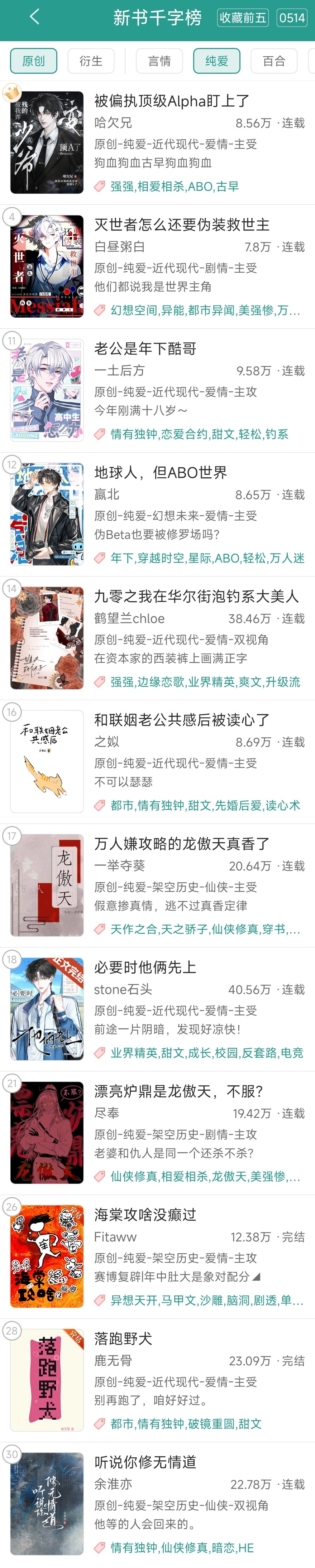
Task: Open the novel 听说你修无情道
Action: (145, 1462)
